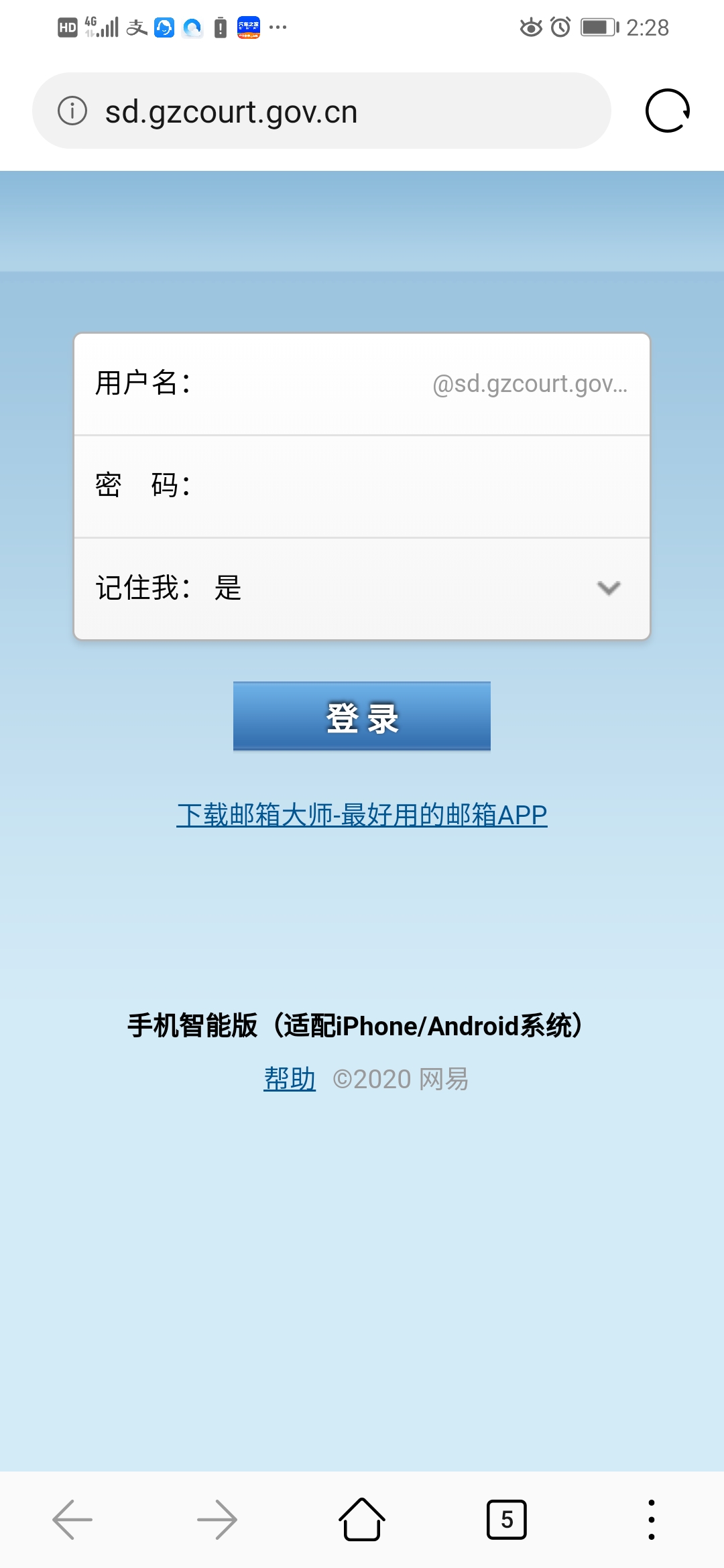Reload the page with the refresh icon
Viewport: 724px width, 1568px height.
[x=667, y=111]
